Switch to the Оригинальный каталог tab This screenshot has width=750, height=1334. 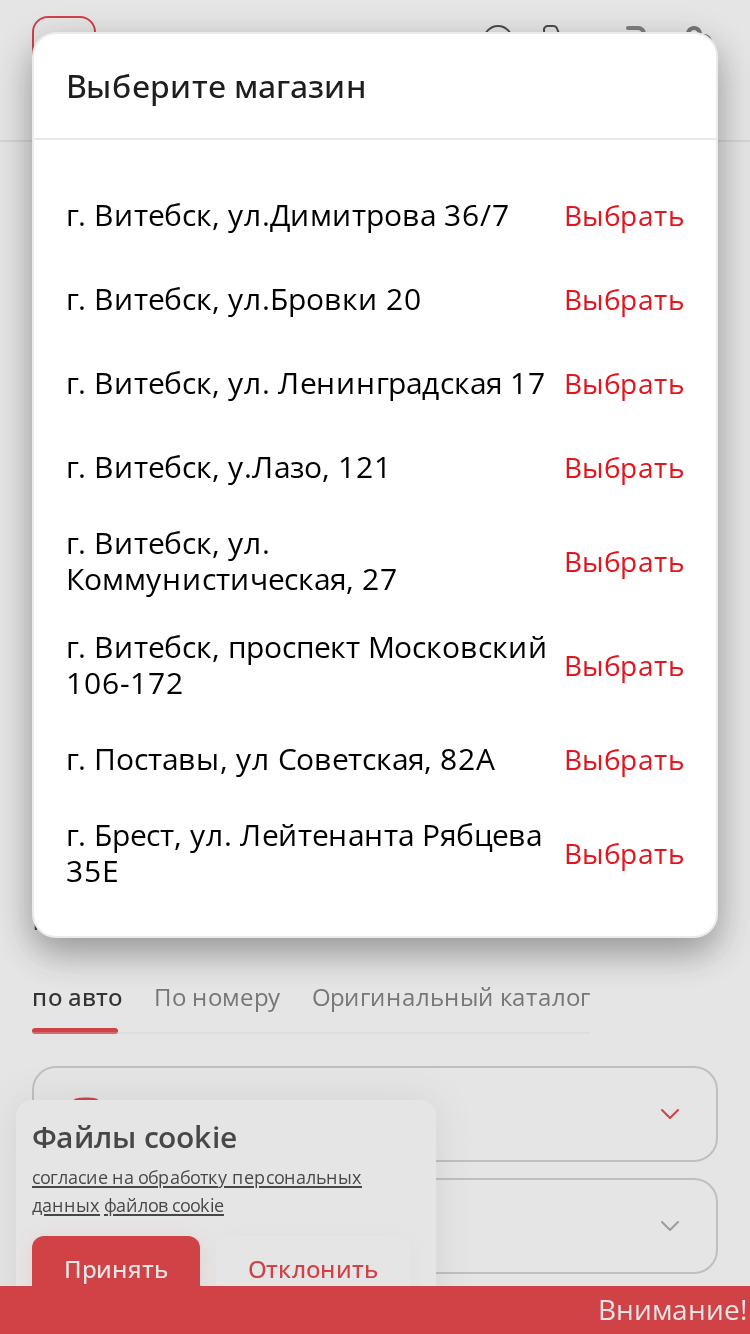point(451,998)
